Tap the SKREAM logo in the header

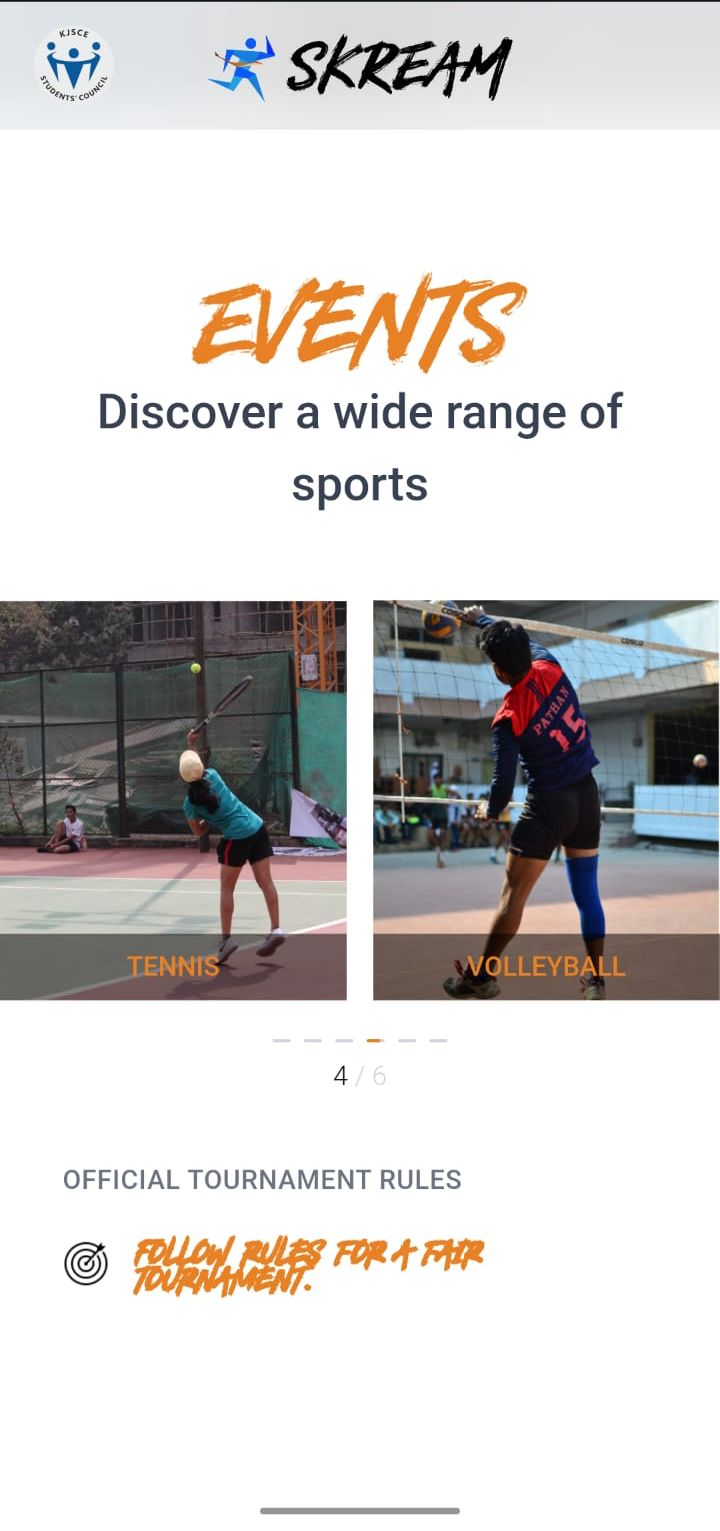[362, 66]
